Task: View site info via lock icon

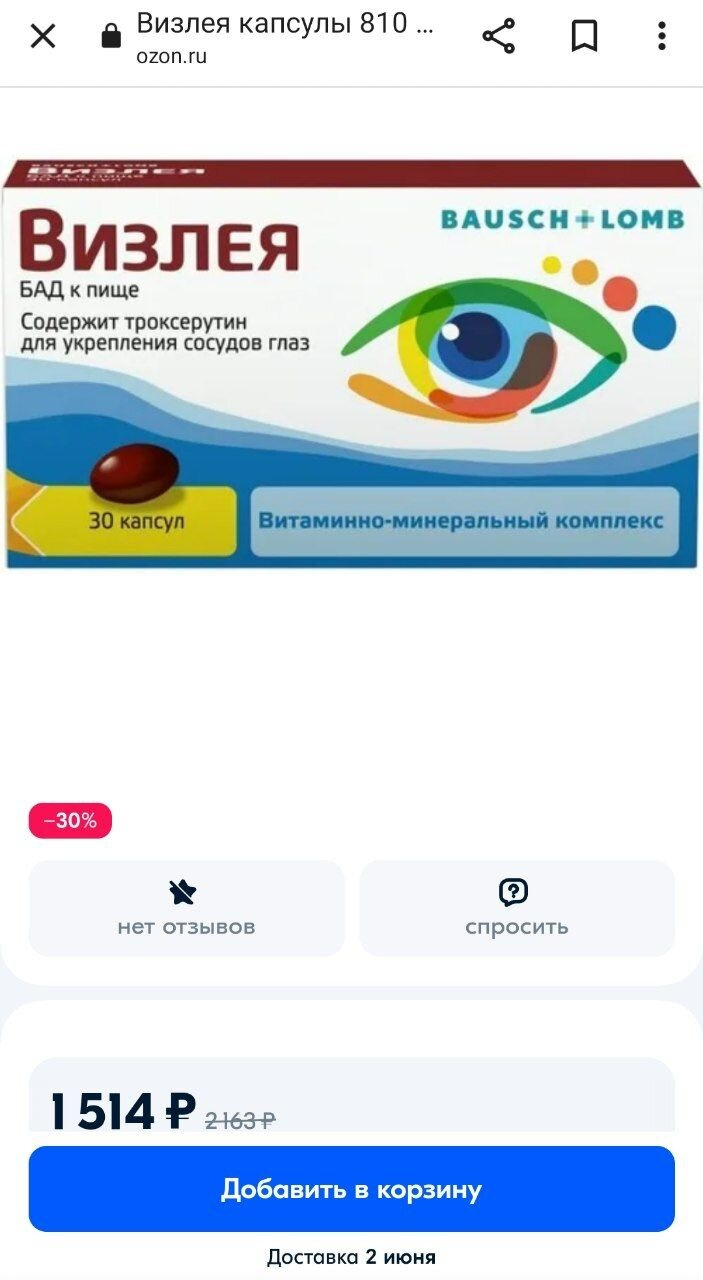Action: pyautogui.click(x=111, y=38)
